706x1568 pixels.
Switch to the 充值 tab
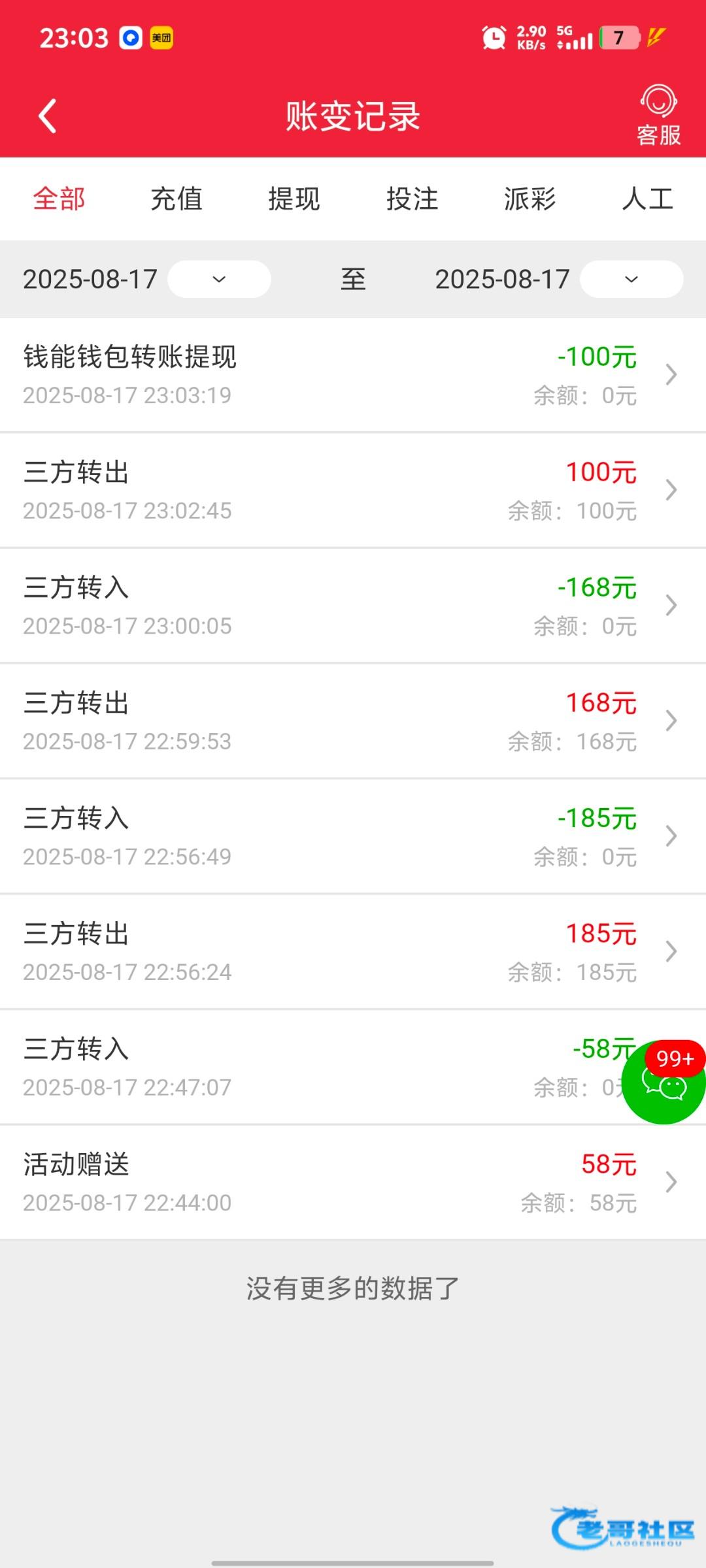pos(176,199)
